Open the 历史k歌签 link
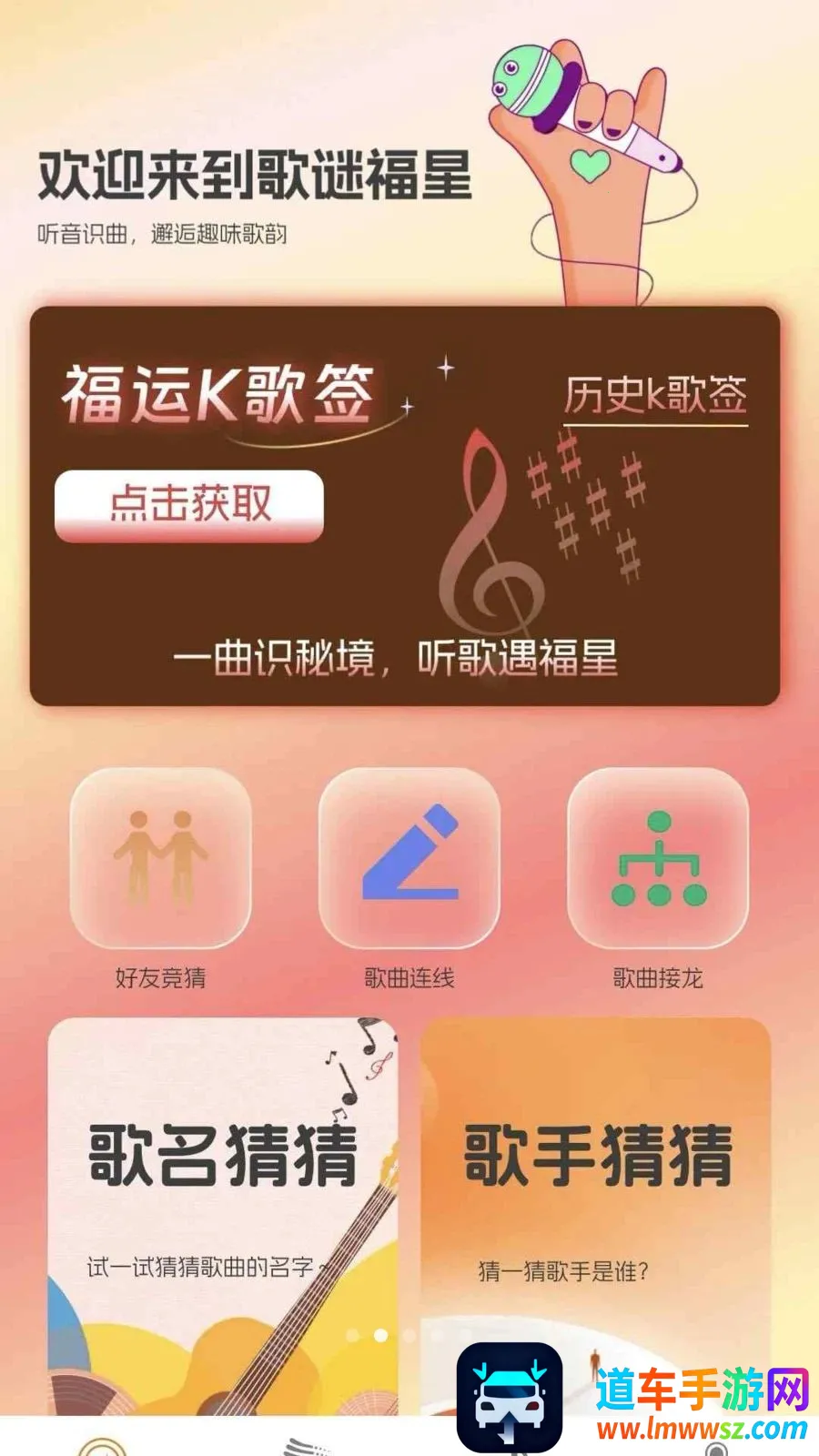Image resolution: width=819 pixels, height=1456 pixels. tap(655, 397)
